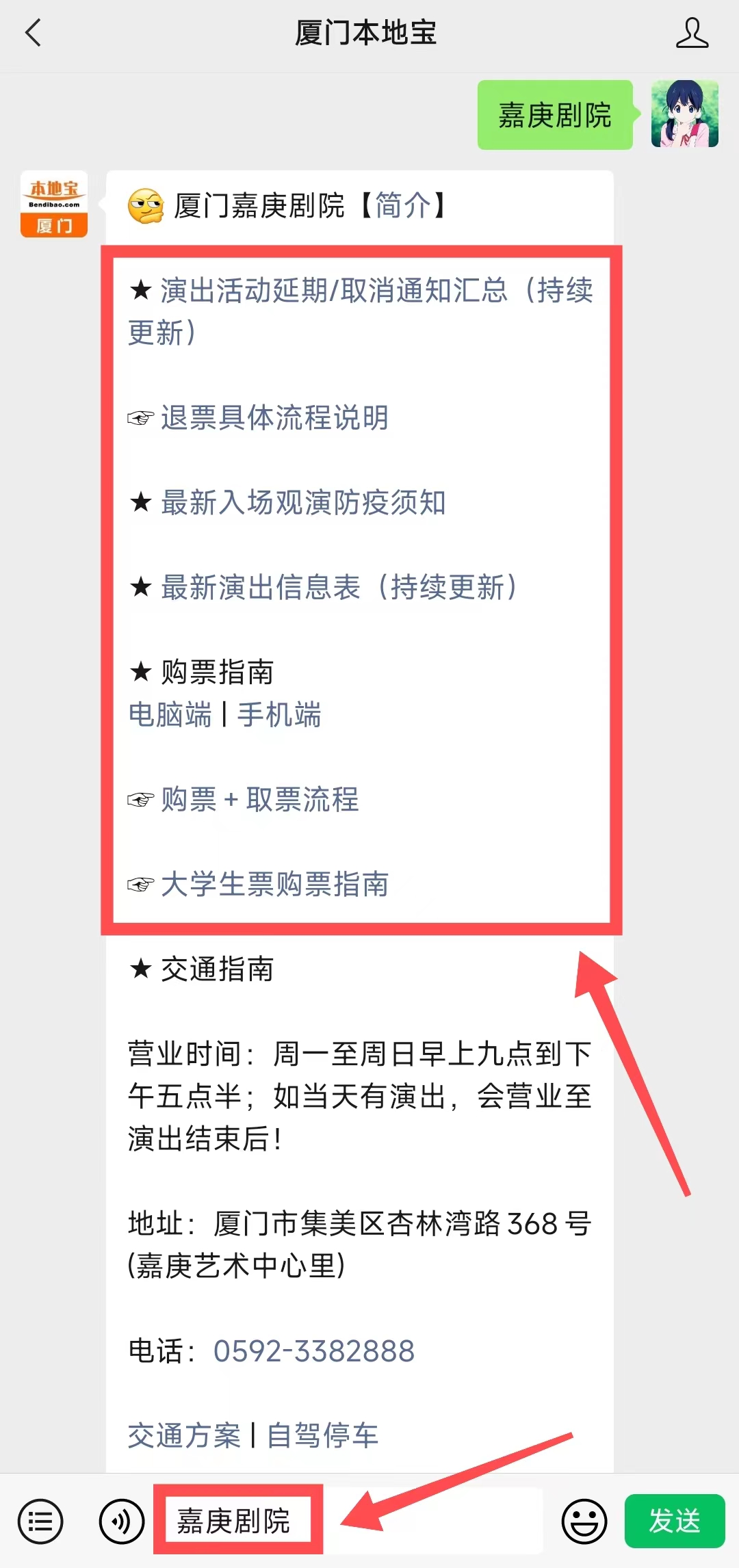Open the emoji picker
The height and width of the screenshot is (1568, 739).
pyautogui.click(x=584, y=1522)
